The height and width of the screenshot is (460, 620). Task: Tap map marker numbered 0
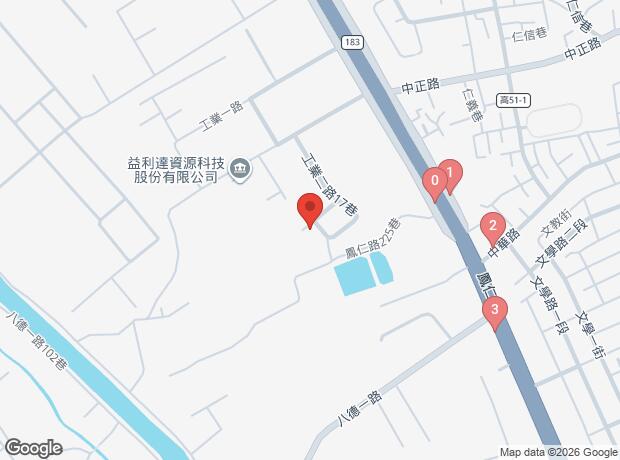click(434, 182)
